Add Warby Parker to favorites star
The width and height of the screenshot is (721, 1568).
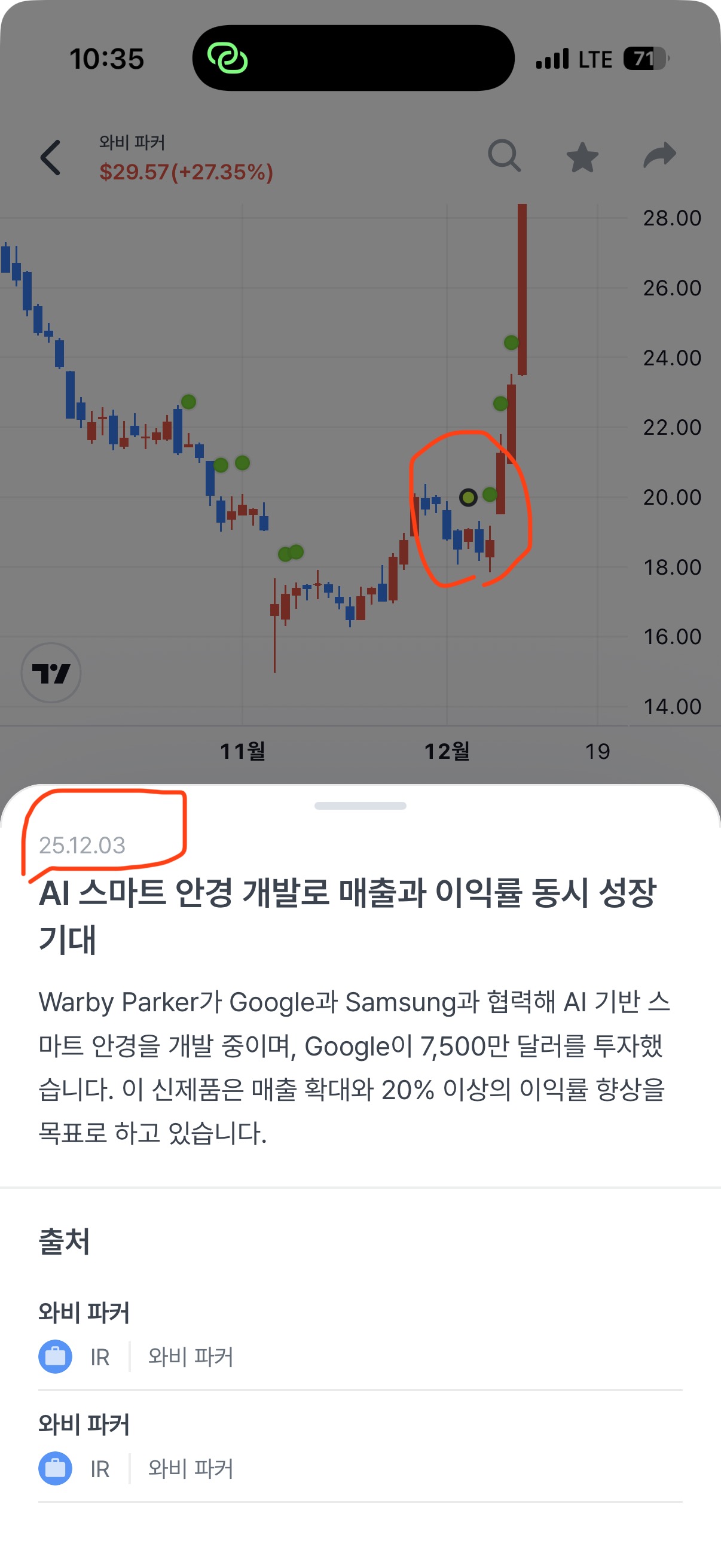(582, 157)
